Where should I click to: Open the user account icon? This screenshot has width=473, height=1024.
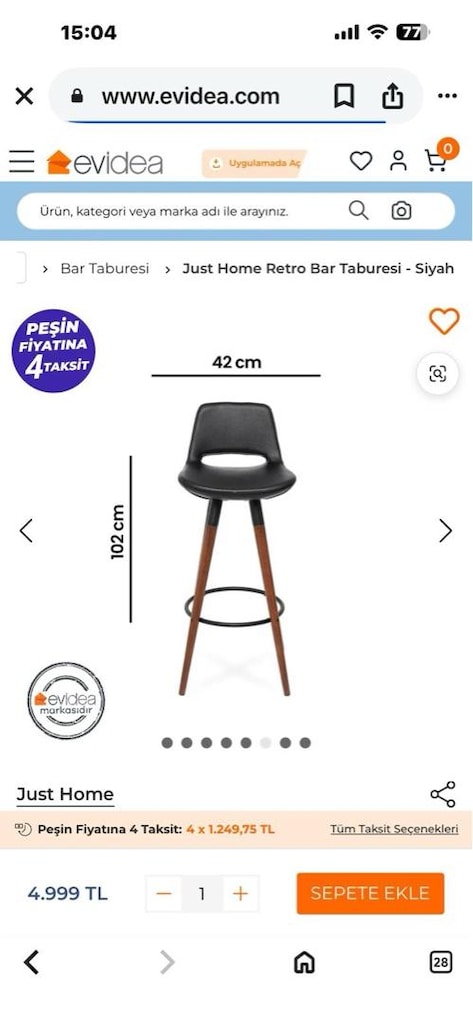[398, 161]
